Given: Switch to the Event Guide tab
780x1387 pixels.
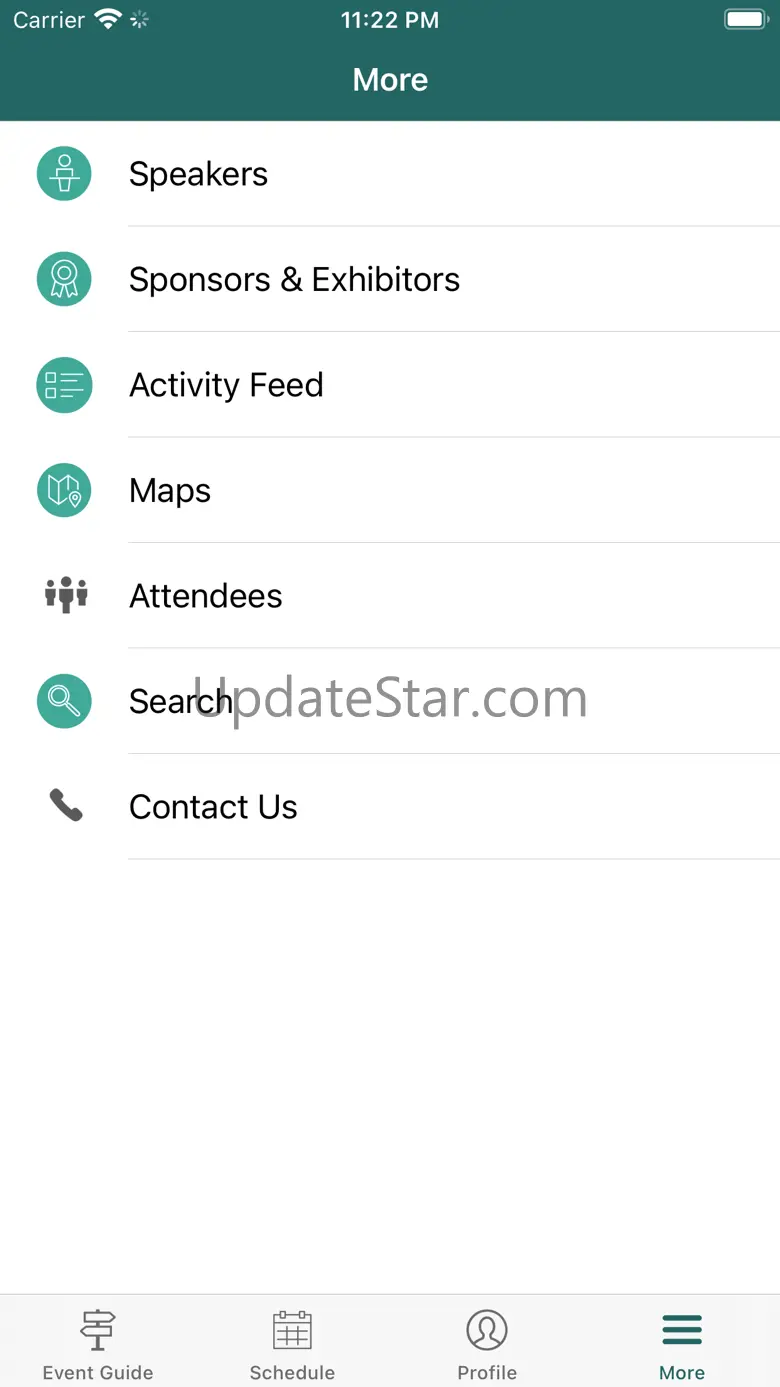Looking at the screenshot, I should pos(98,1344).
